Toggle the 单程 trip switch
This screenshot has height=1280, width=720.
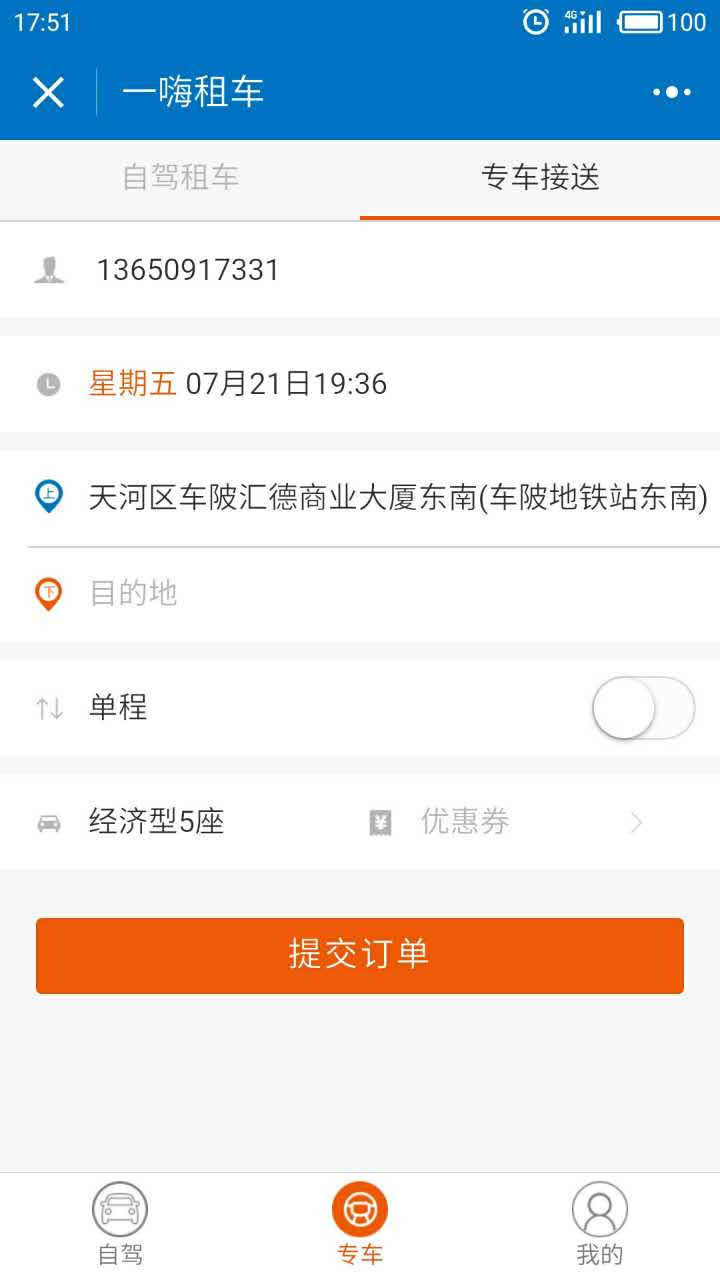pos(643,708)
